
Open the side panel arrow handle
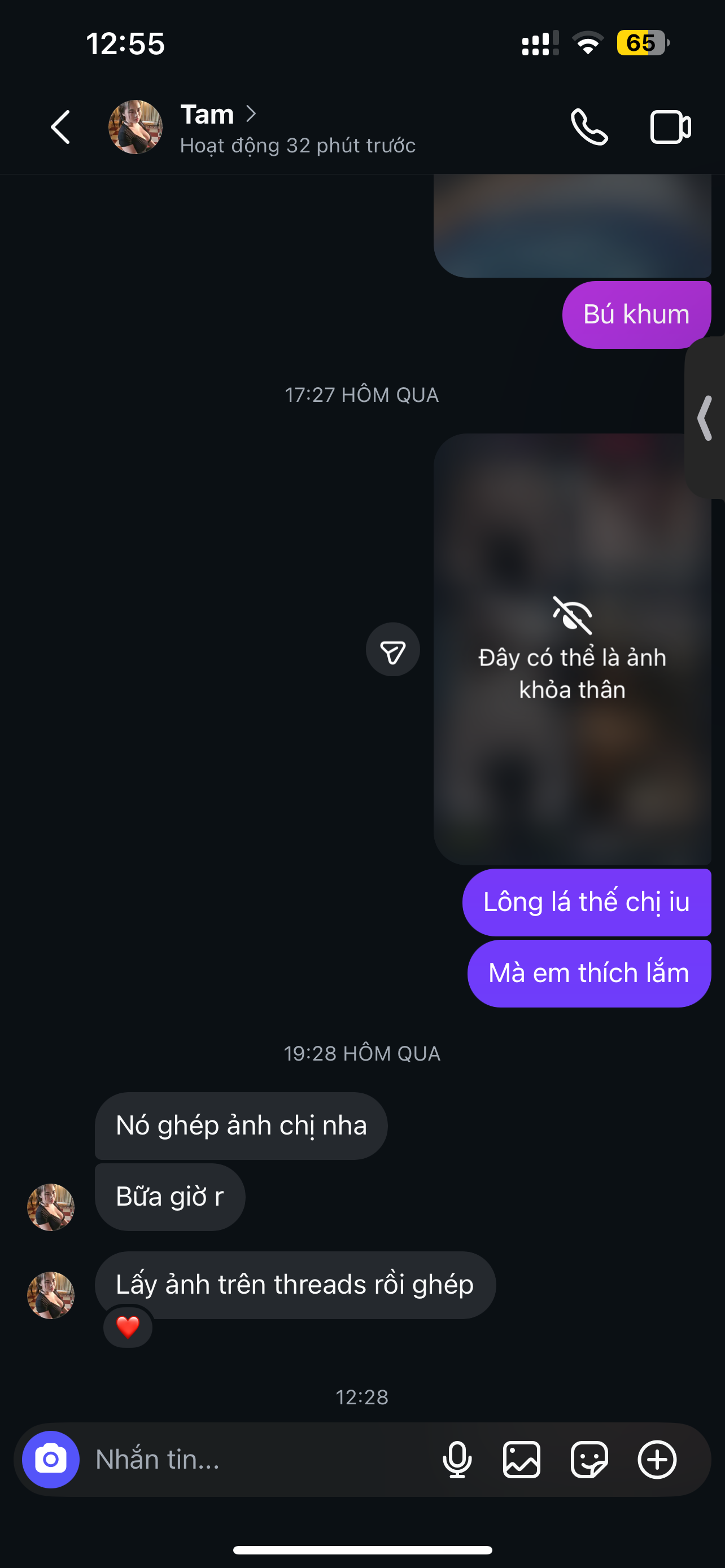click(x=706, y=418)
